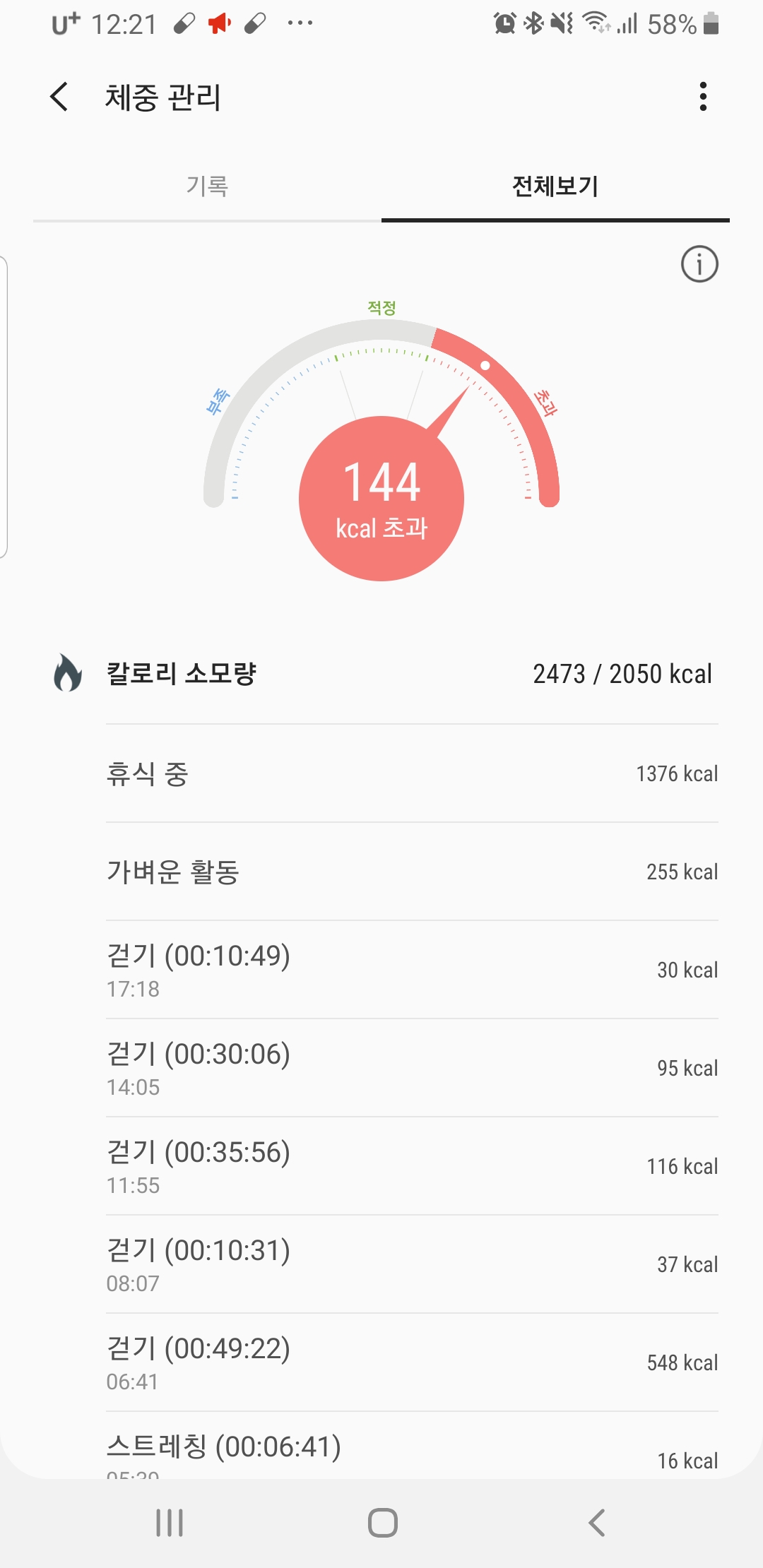Open the recent apps button
The height and width of the screenshot is (1568, 763).
[170, 1523]
